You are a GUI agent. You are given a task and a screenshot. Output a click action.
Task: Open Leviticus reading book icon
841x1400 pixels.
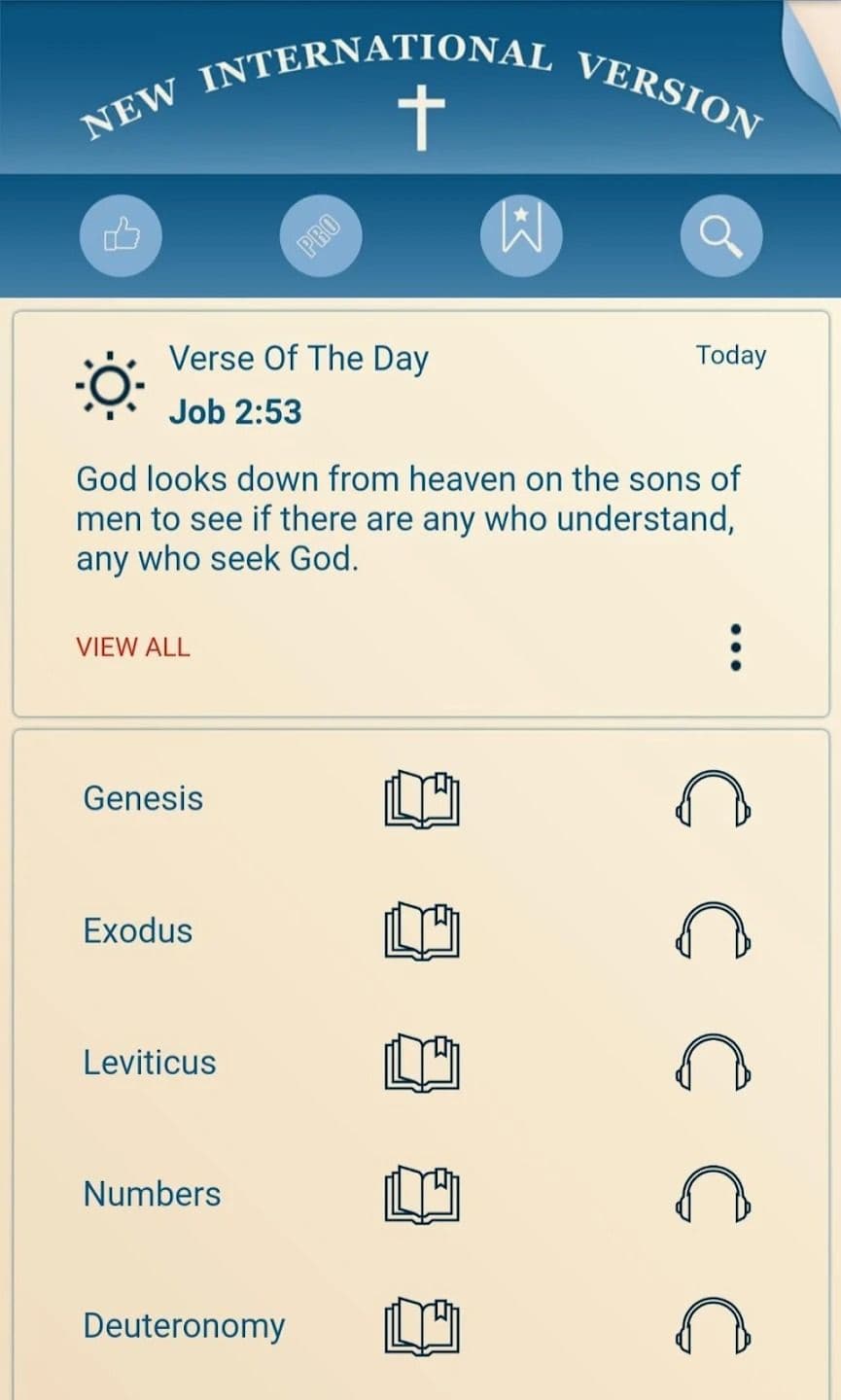pyautogui.click(x=422, y=1063)
